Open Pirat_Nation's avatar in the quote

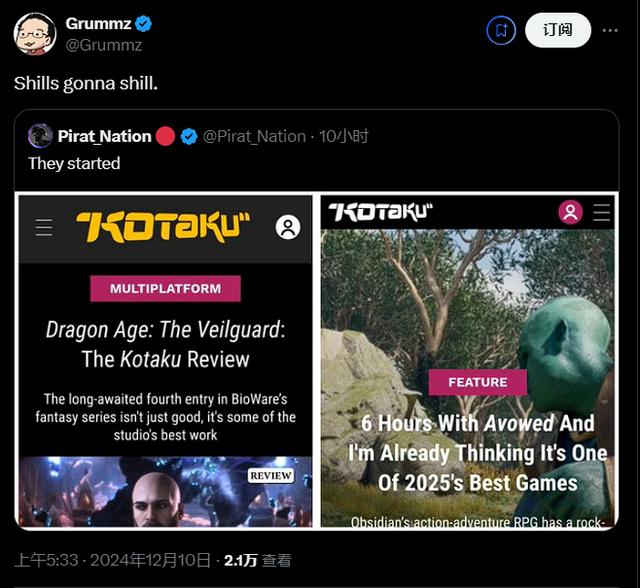40,136
